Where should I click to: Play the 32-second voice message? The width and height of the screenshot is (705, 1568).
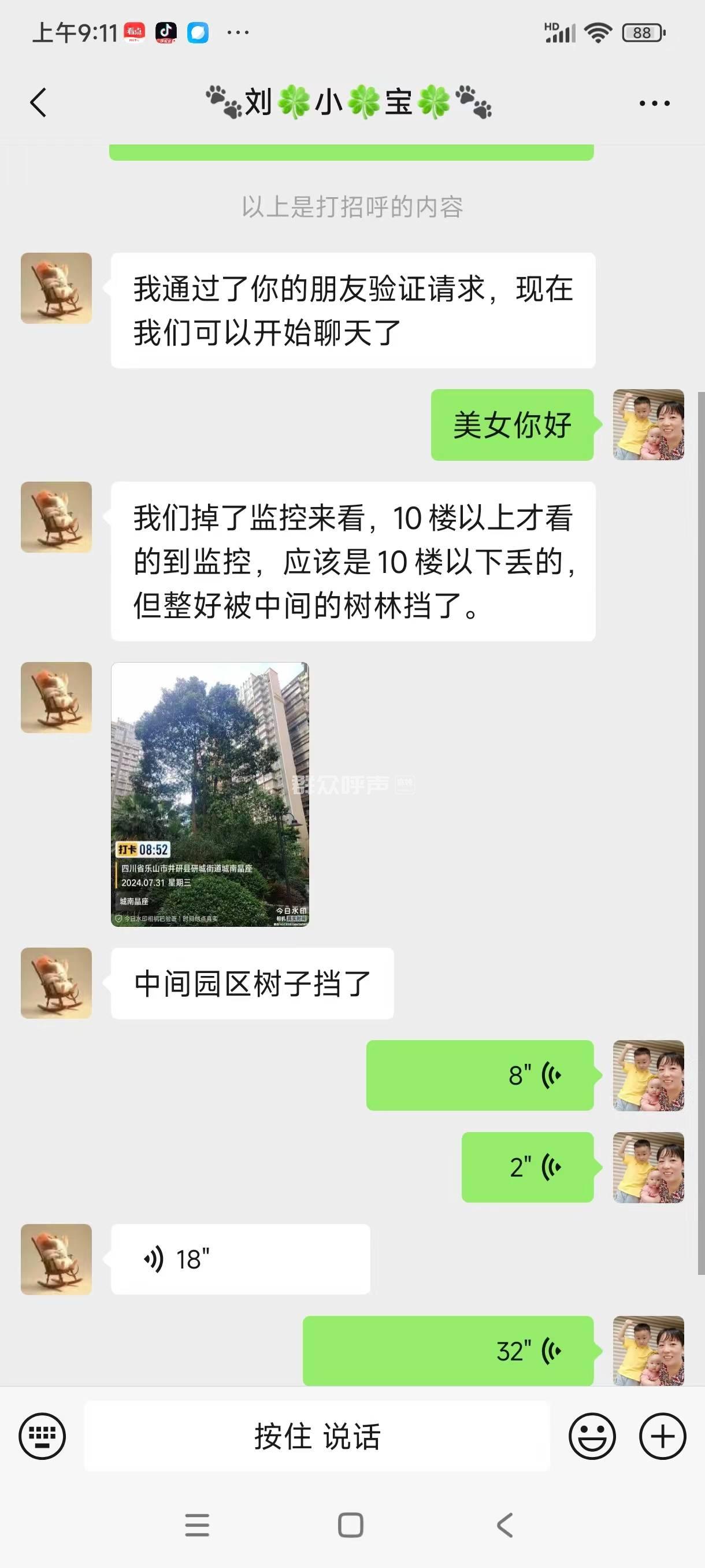click(x=448, y=1351)
